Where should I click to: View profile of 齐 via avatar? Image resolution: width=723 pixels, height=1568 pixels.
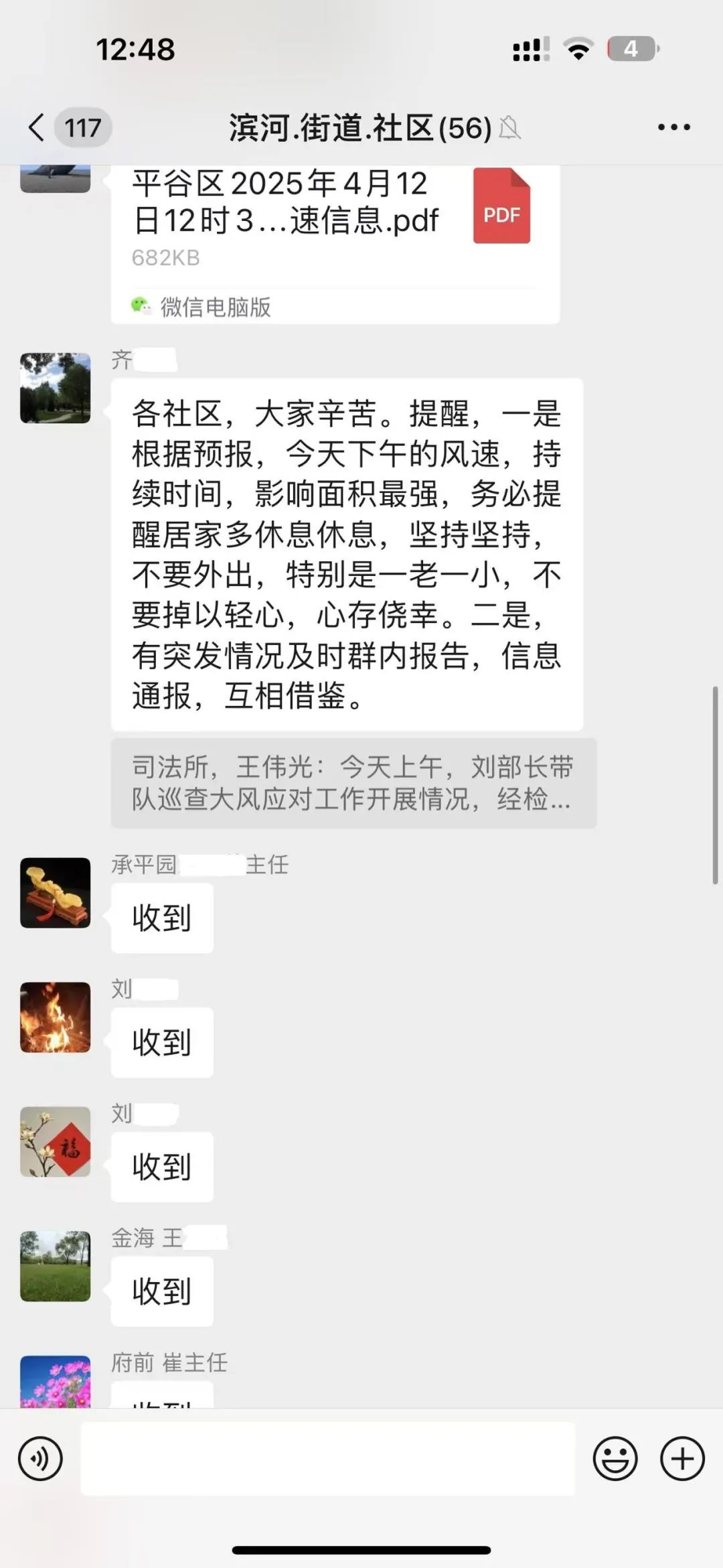55,388
